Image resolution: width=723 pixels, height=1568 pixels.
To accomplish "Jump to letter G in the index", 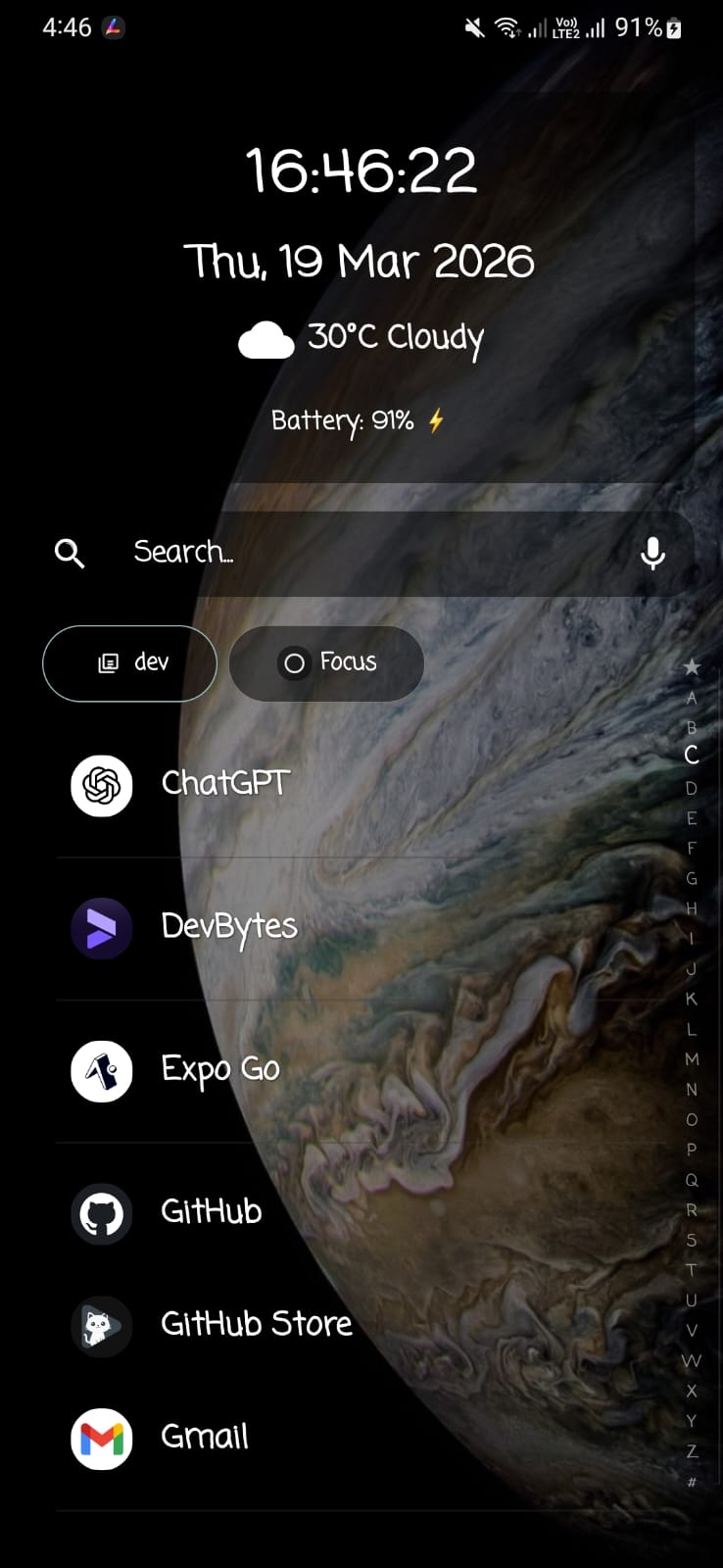I will tap(692, 878).
